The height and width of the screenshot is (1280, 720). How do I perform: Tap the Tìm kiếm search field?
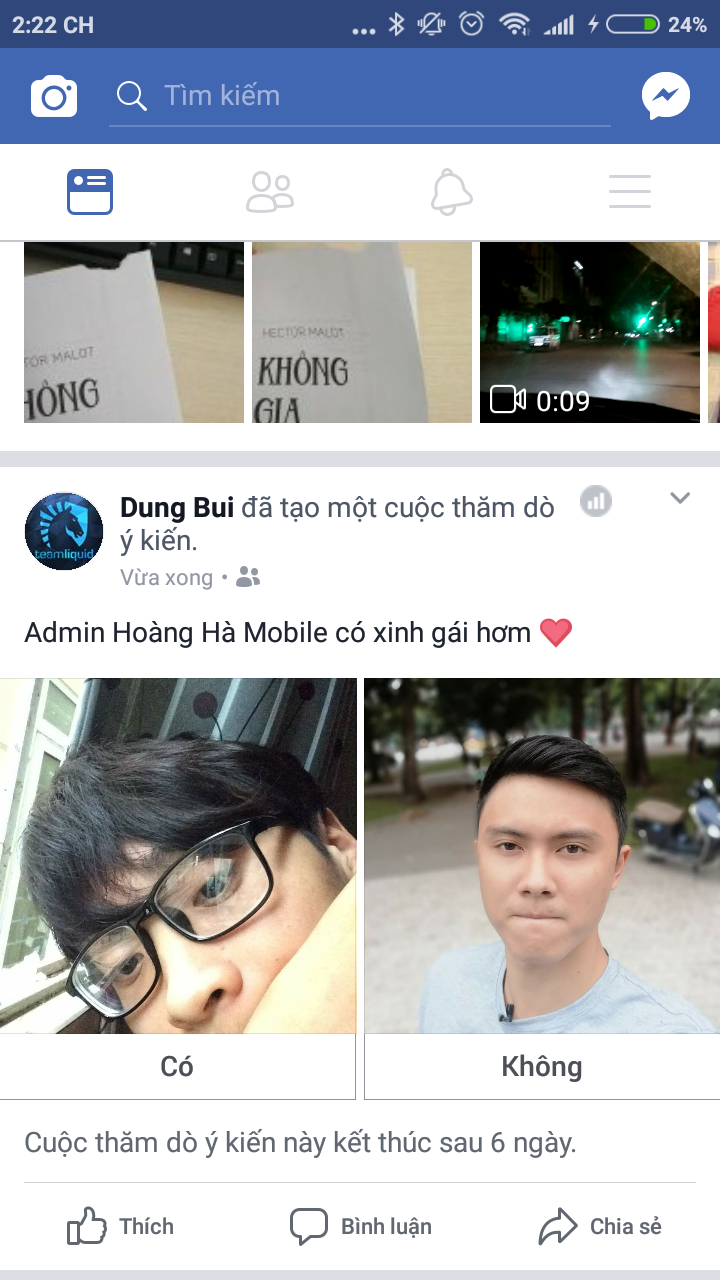[x=360, y=96]
